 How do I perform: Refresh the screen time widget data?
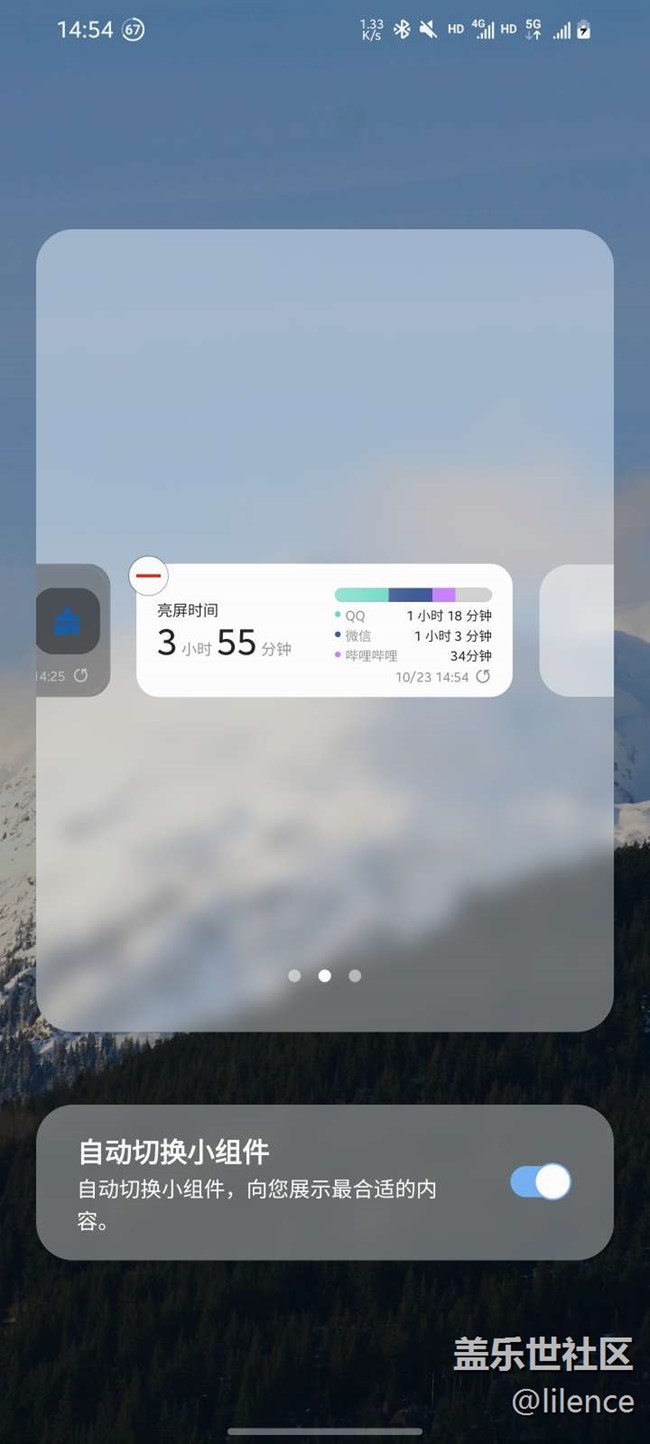tap(483, 677)
